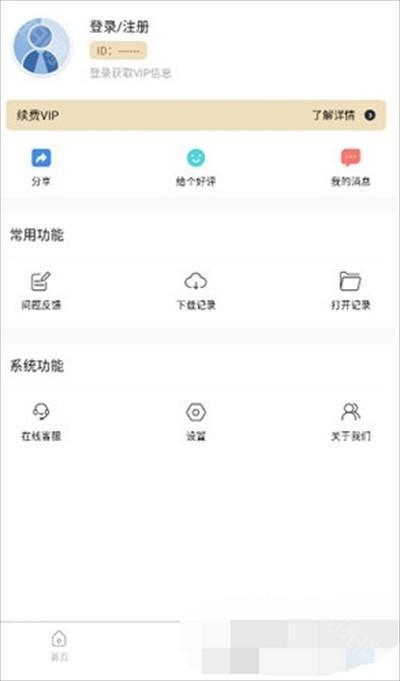400x681 pixels.
Task: Open 打开记录 history
Action: (350, 291)
